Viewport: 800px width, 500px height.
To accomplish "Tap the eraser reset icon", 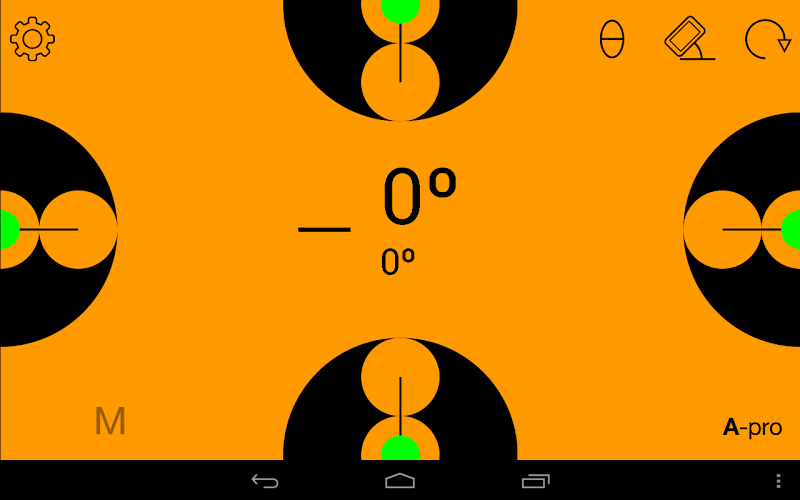I will coord(688,40).
